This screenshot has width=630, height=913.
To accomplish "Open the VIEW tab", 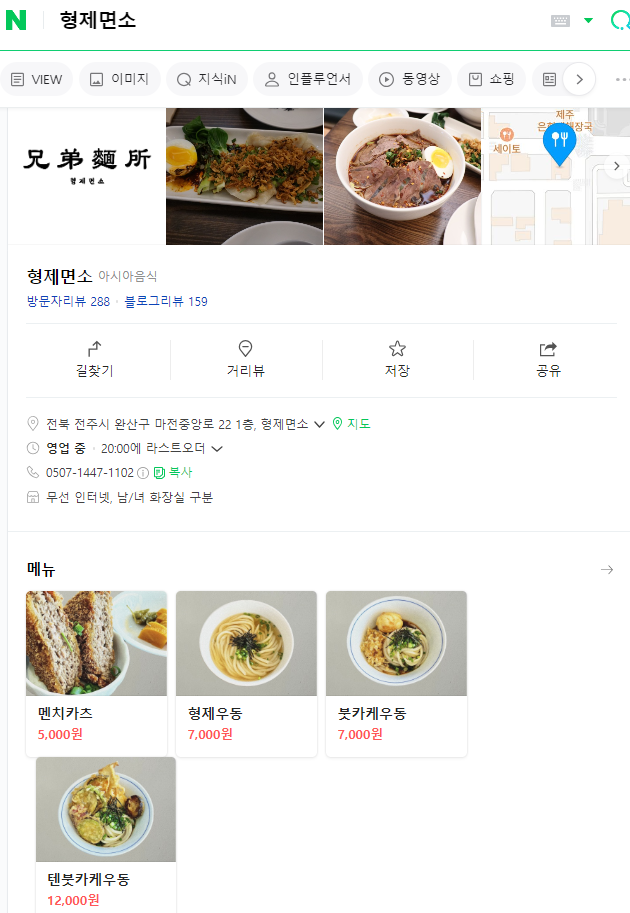I will [x=36, y=79].
